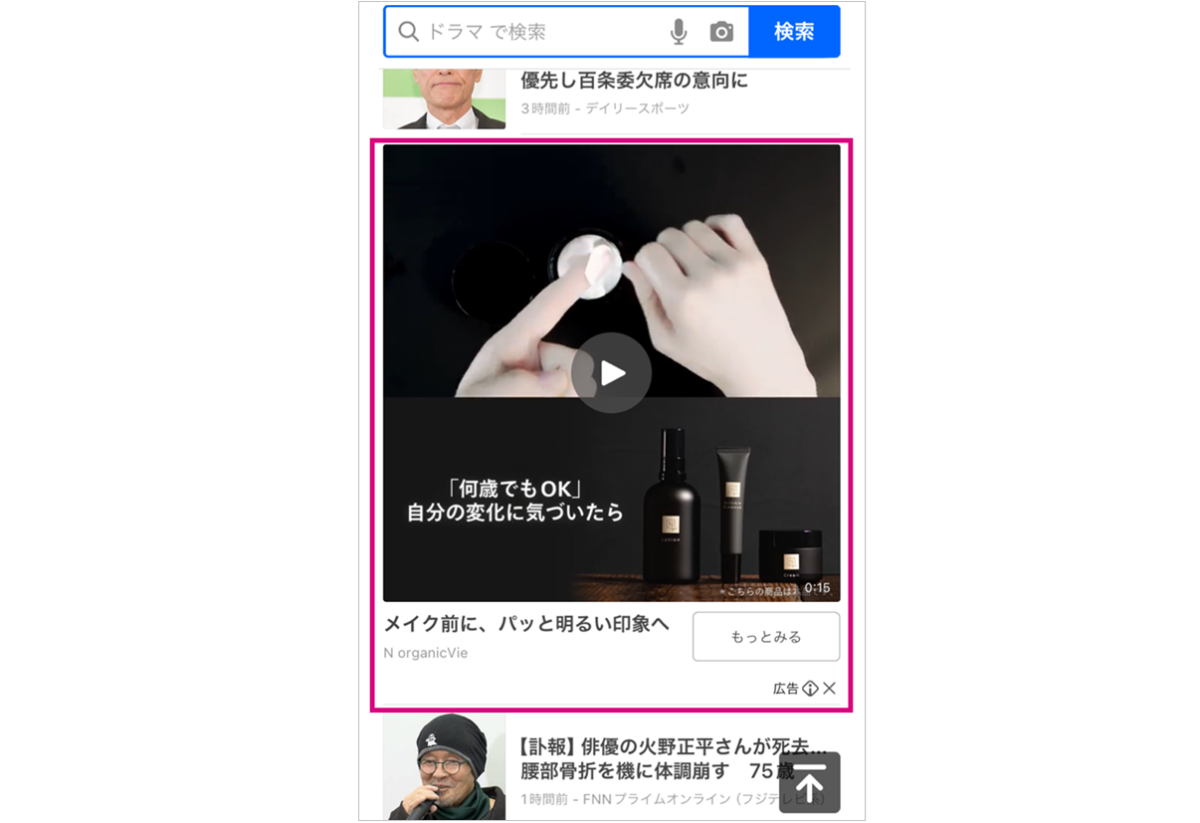Open camera image search
This screenshot has height=823, width=1200.
722,32
